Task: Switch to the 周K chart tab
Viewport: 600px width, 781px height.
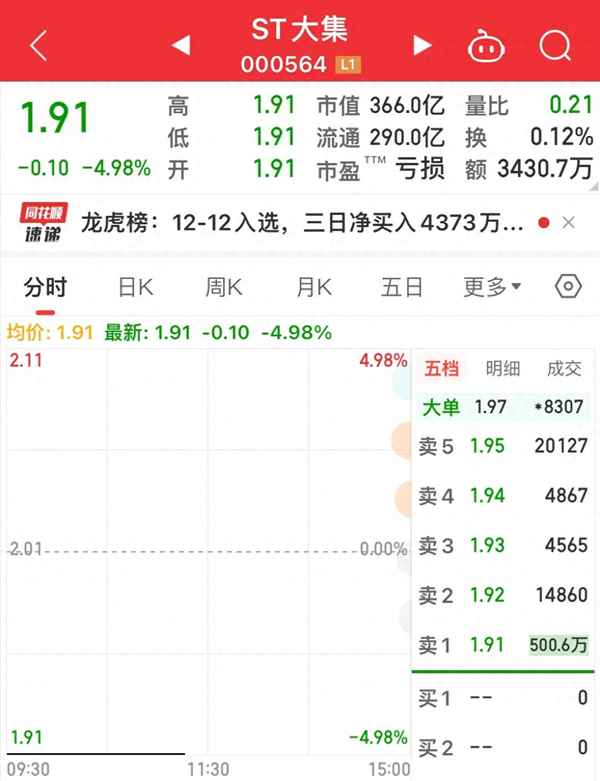Action: point(224,288)
